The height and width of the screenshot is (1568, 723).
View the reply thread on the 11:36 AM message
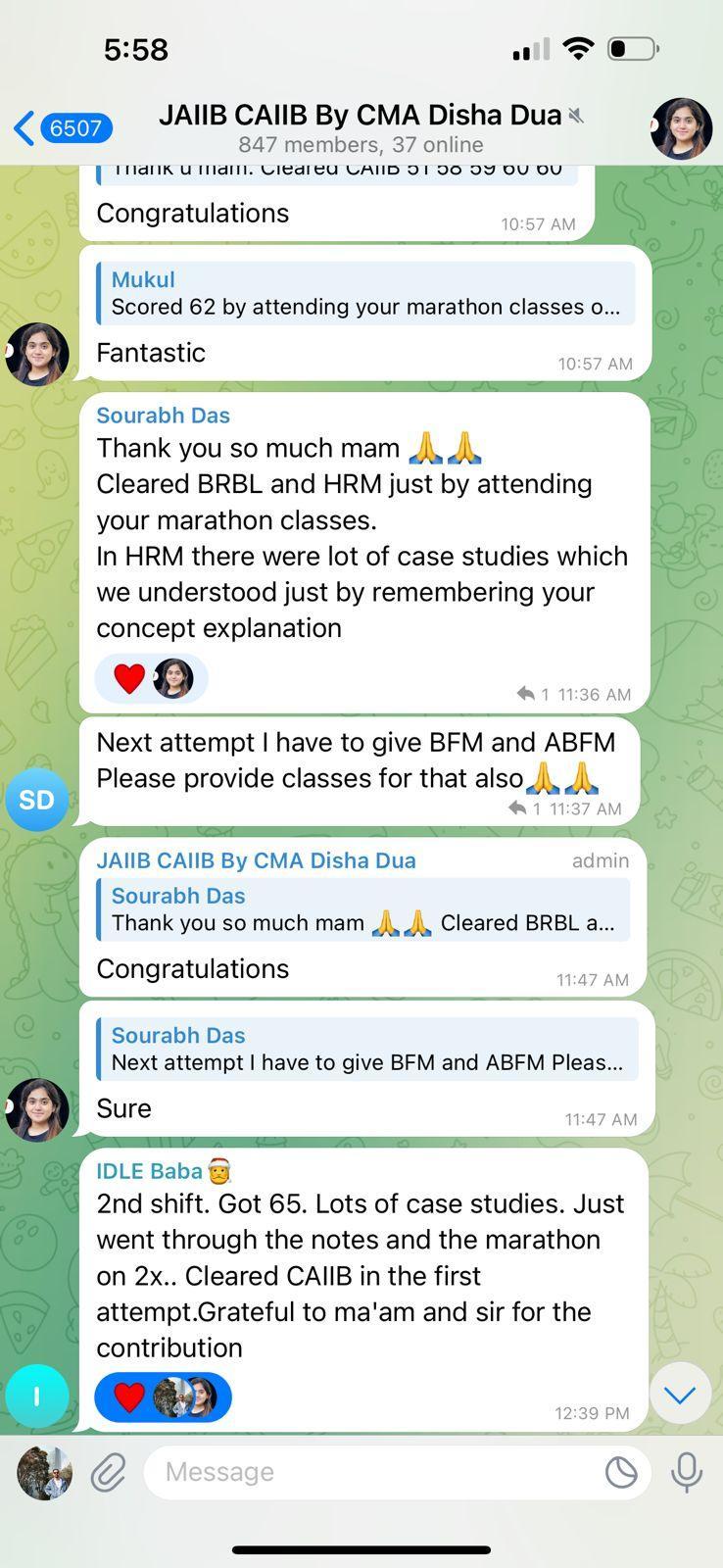click(x=532, y=694)
